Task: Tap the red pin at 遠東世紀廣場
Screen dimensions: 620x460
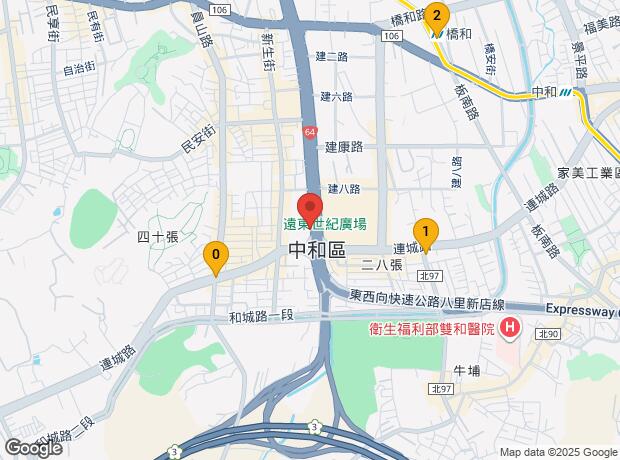Action: coord(310,205)
